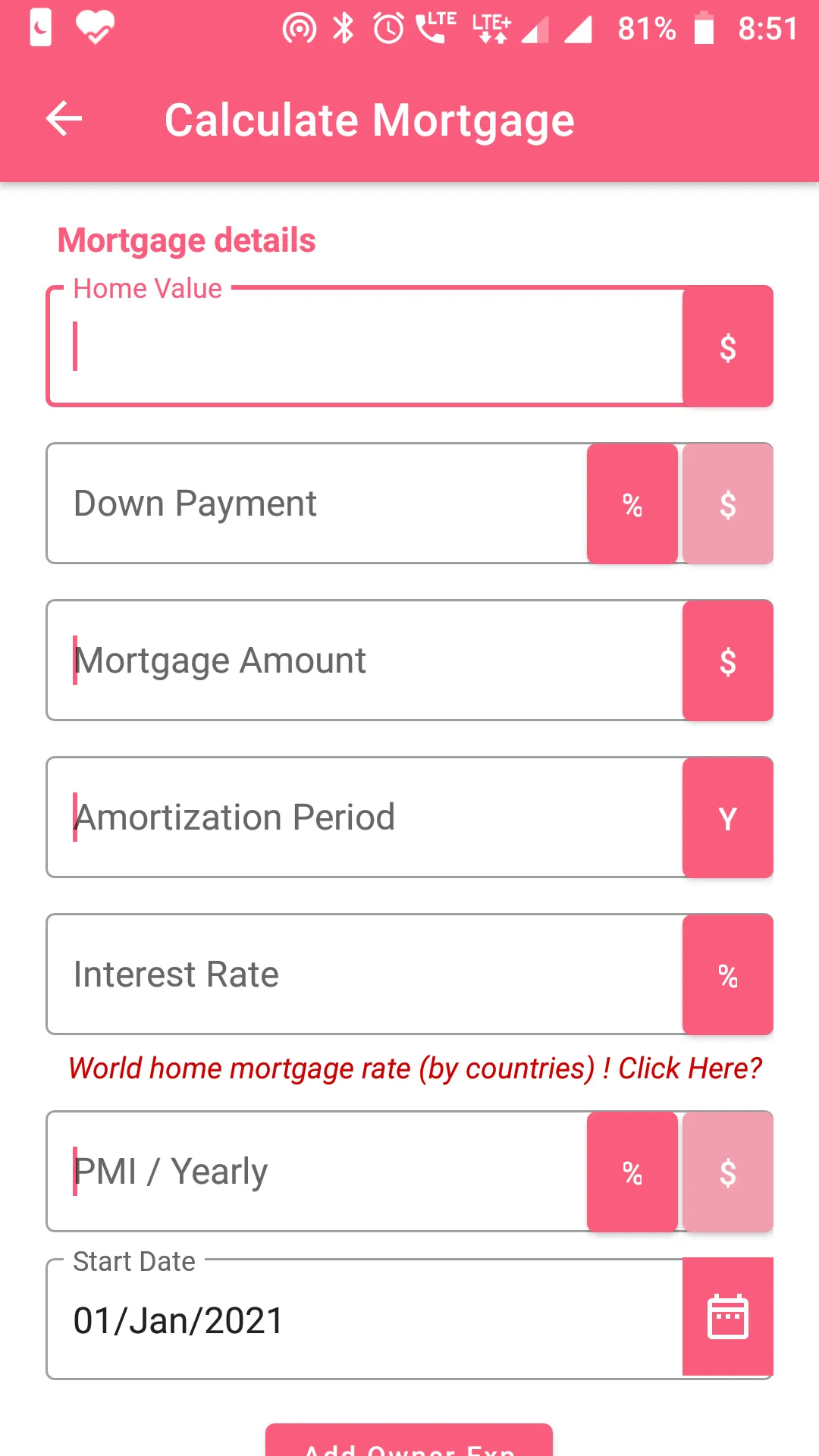
Task: Open world home mortgage rate link
Action: pos(414,1068)
